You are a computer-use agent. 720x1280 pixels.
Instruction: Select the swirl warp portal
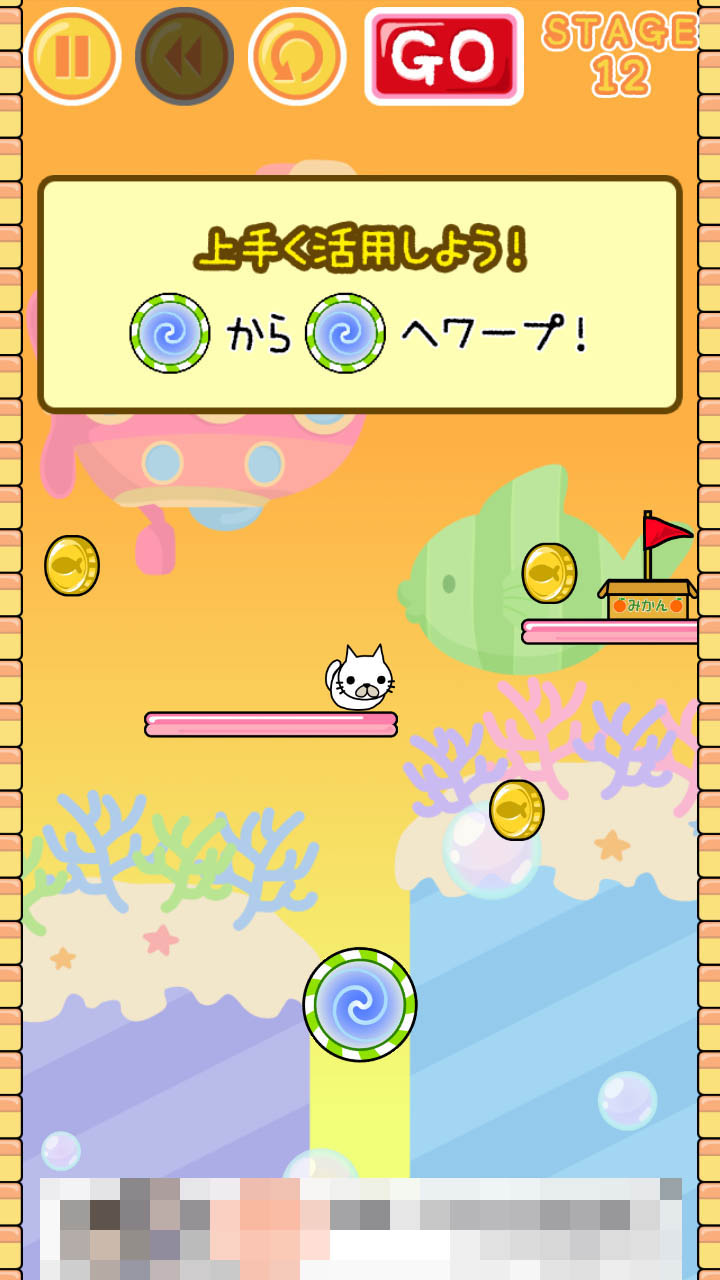360,1004
